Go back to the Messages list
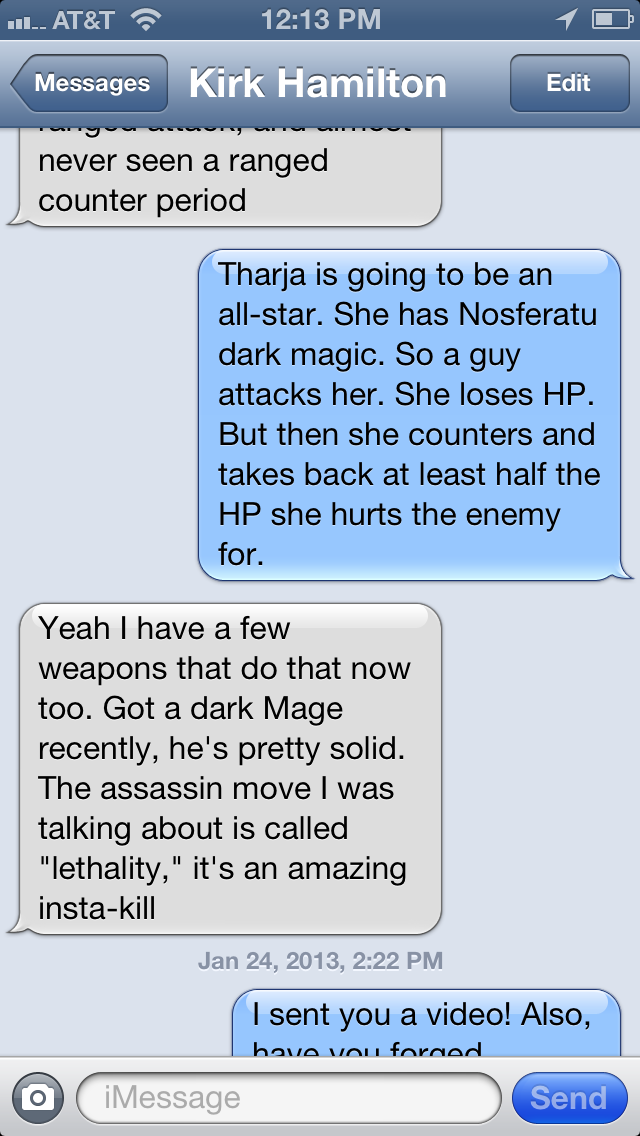The width and height of the screenshot is (640, 1136). click(90, 84)
